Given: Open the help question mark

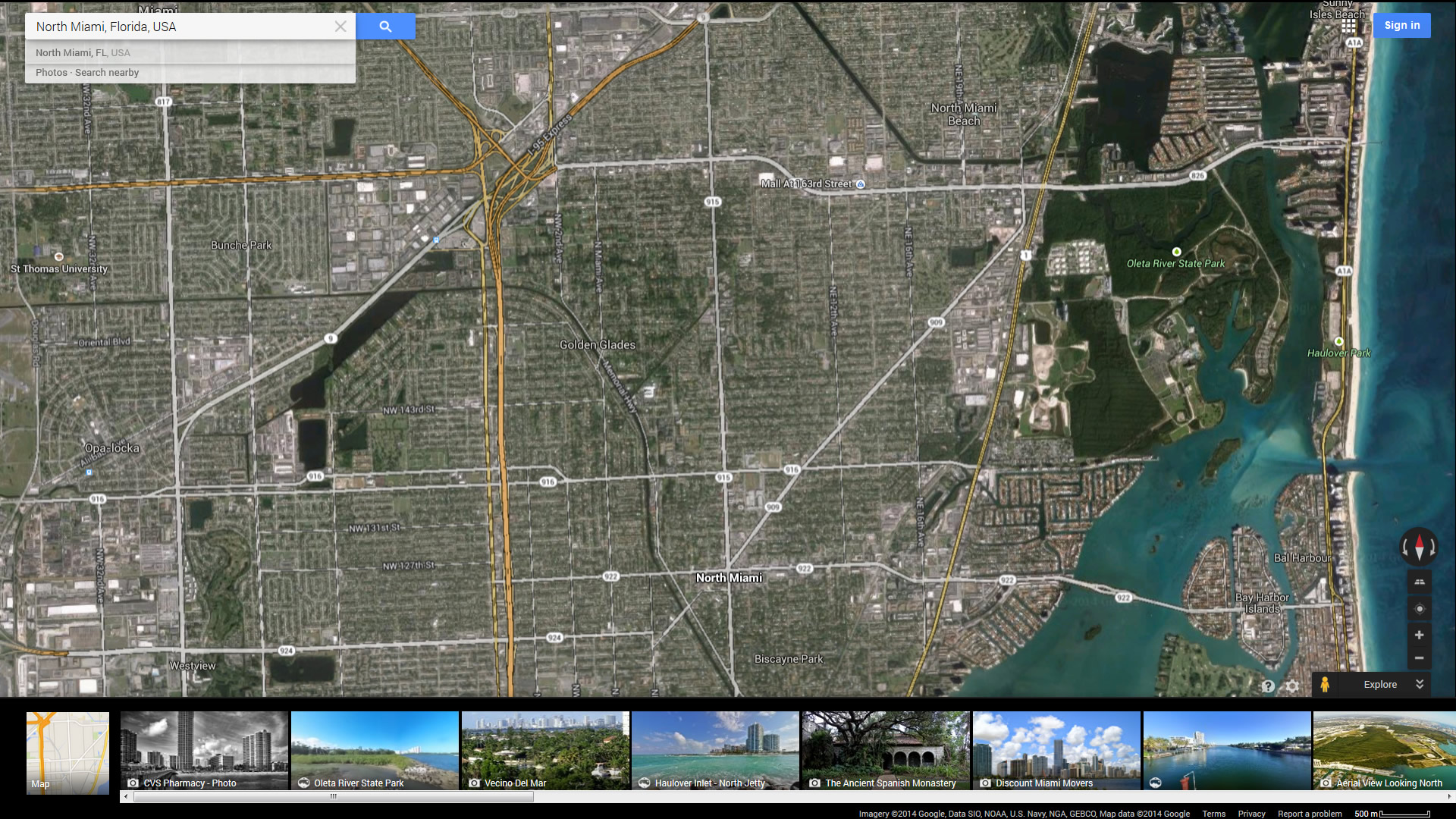Looking at the screenshot, I should [x=1268, y=686].
